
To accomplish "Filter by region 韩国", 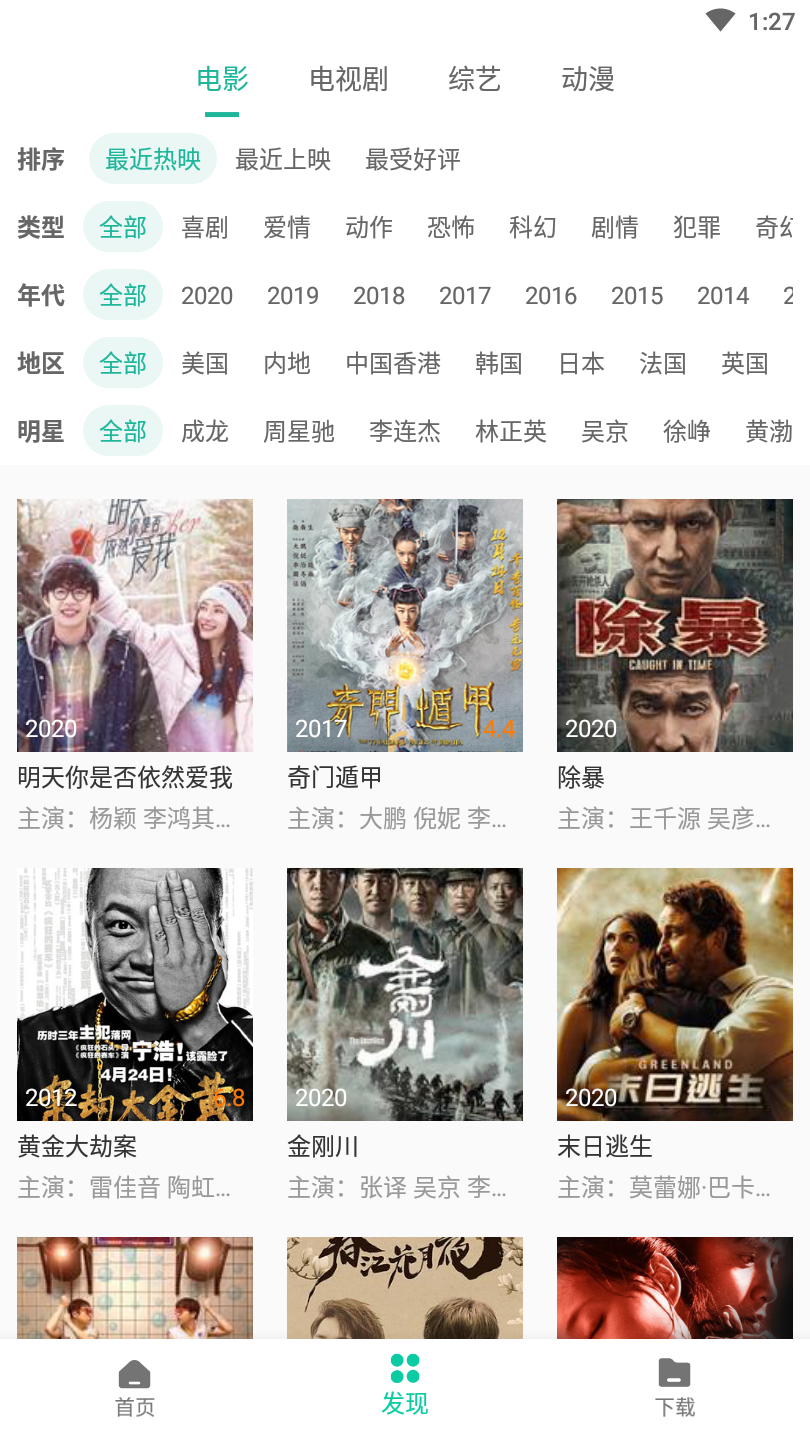I will point(497,363).
